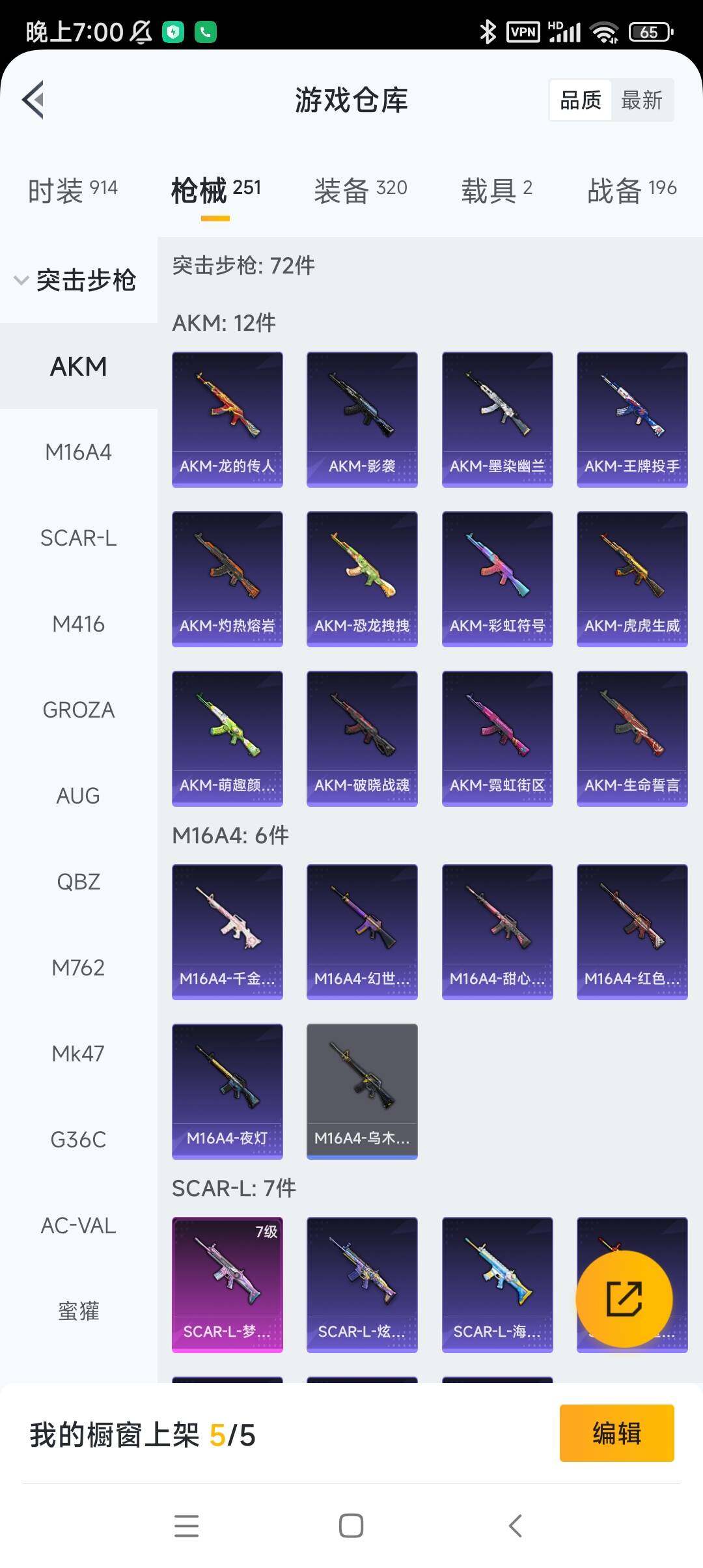
Task: Tap 编辑 to edit showcase listings
Action: [616, 1433]
